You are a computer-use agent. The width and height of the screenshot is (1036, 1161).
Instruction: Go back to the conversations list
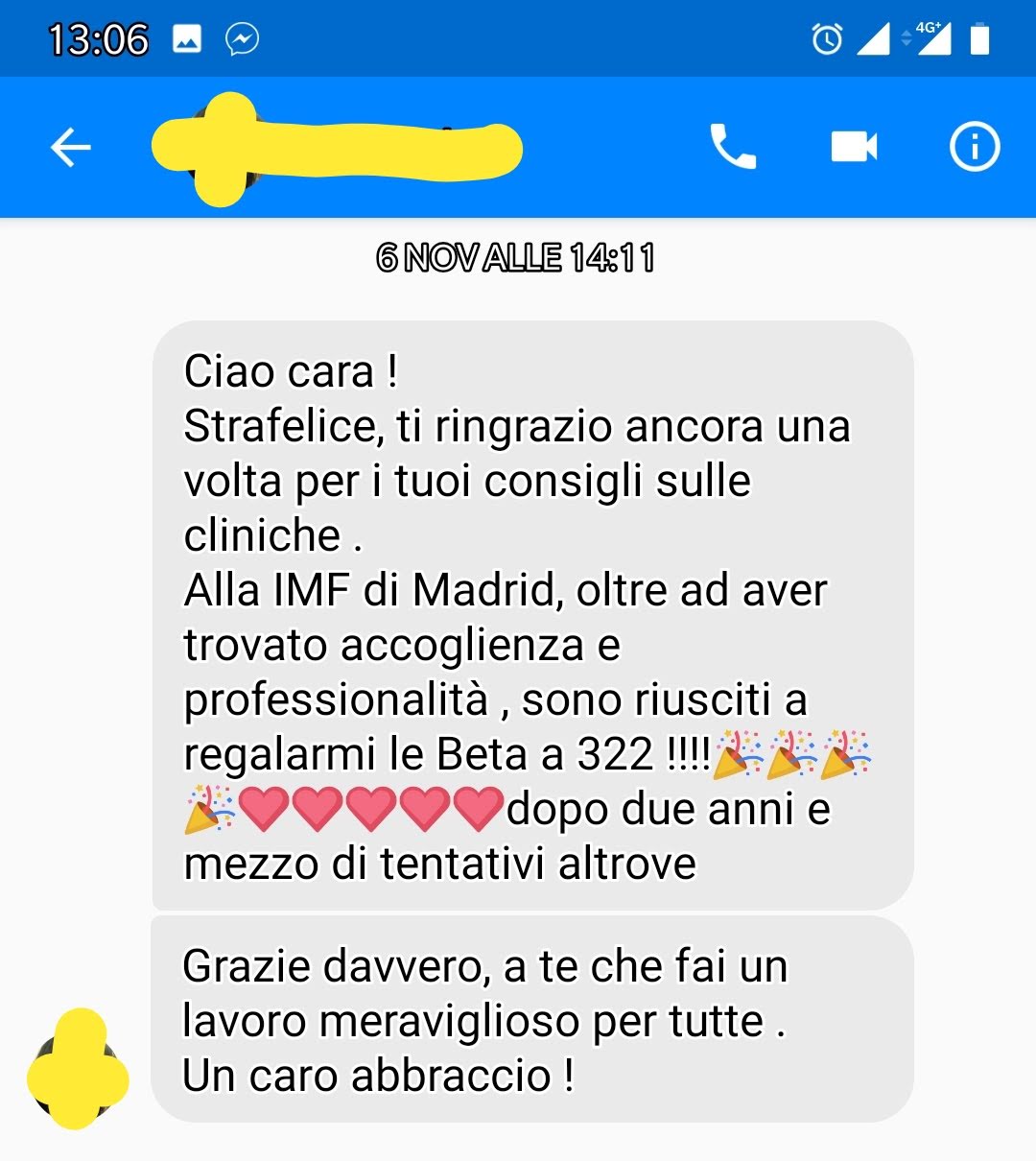[x=70, y=148]
